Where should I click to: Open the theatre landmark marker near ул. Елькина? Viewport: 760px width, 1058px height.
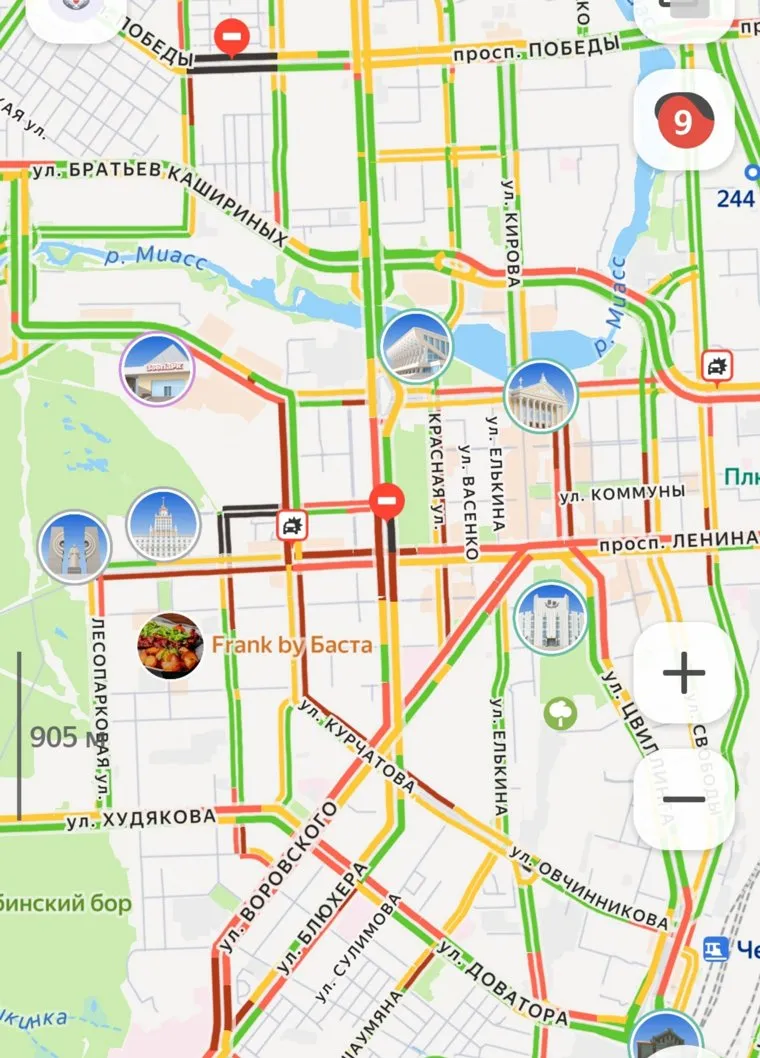point(541,395)
